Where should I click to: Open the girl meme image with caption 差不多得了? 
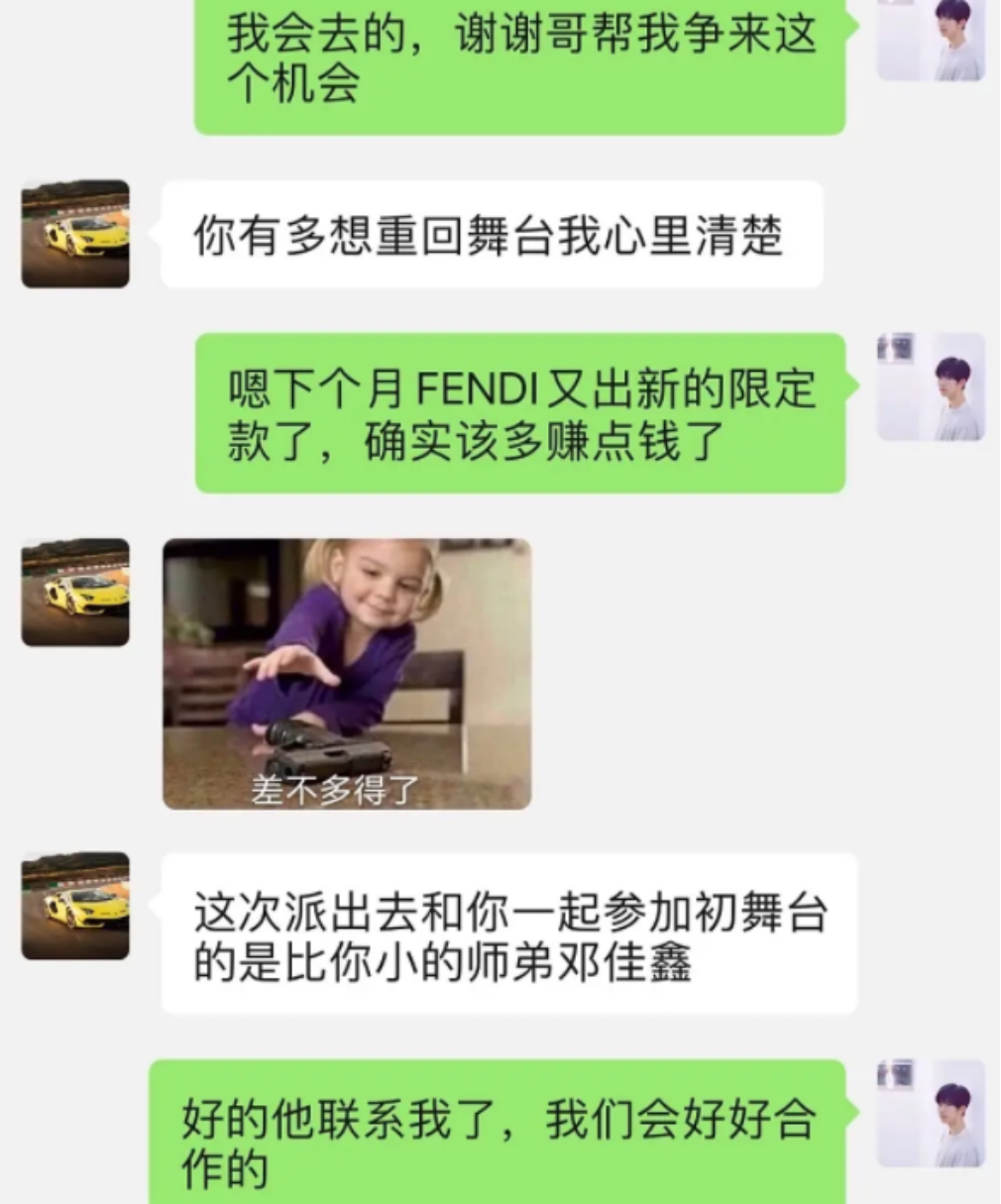[x=347, y=674]
